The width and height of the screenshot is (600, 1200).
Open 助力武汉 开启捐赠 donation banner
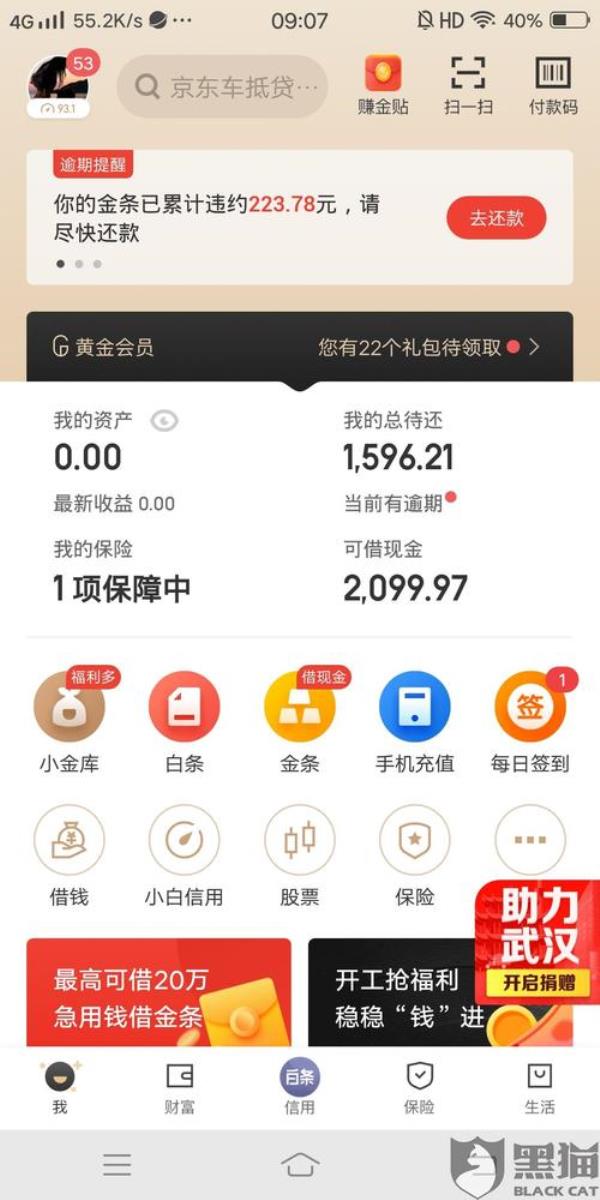[538, 942]
